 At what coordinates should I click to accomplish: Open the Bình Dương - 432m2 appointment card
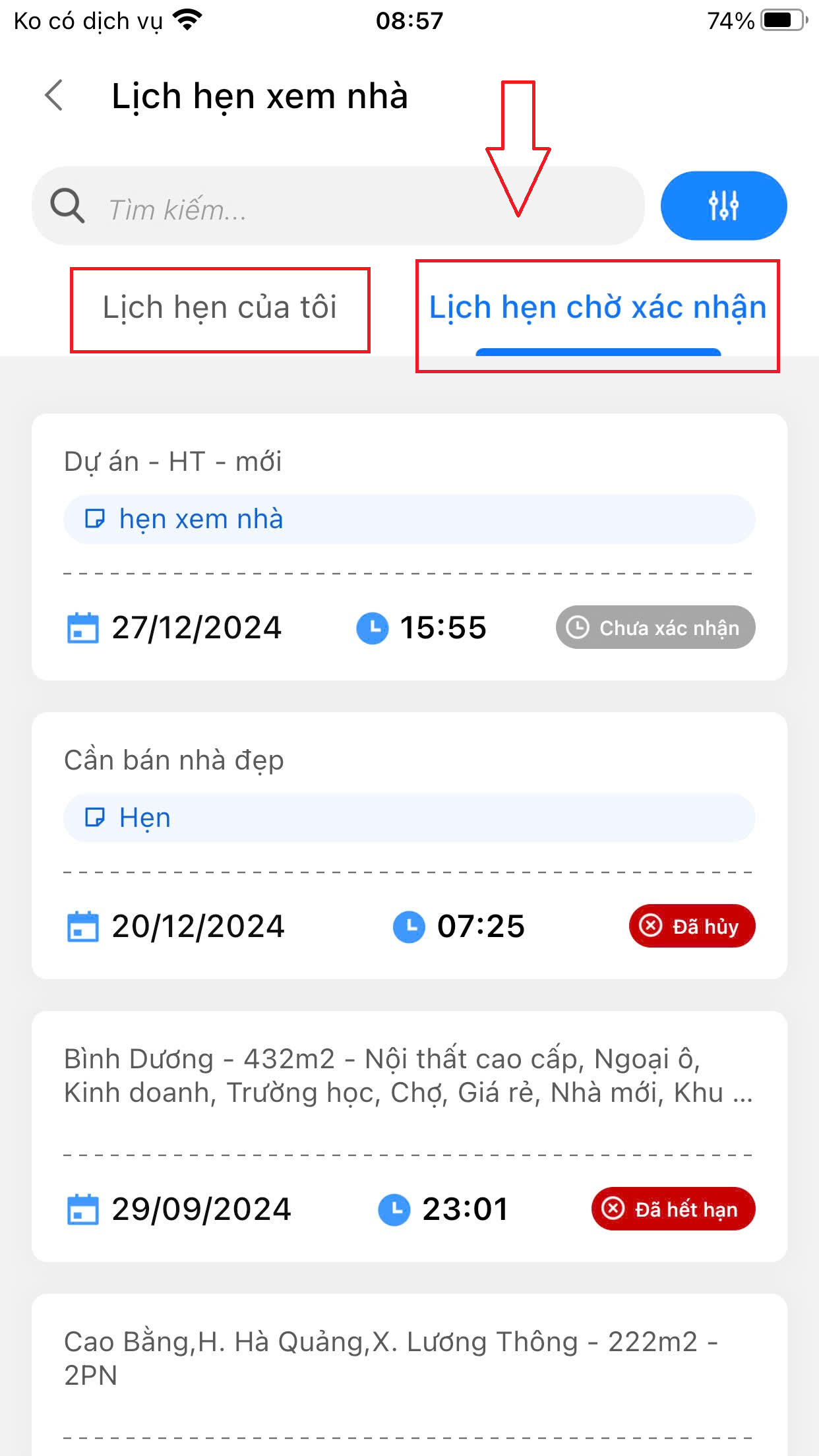tap(409, 1137)
